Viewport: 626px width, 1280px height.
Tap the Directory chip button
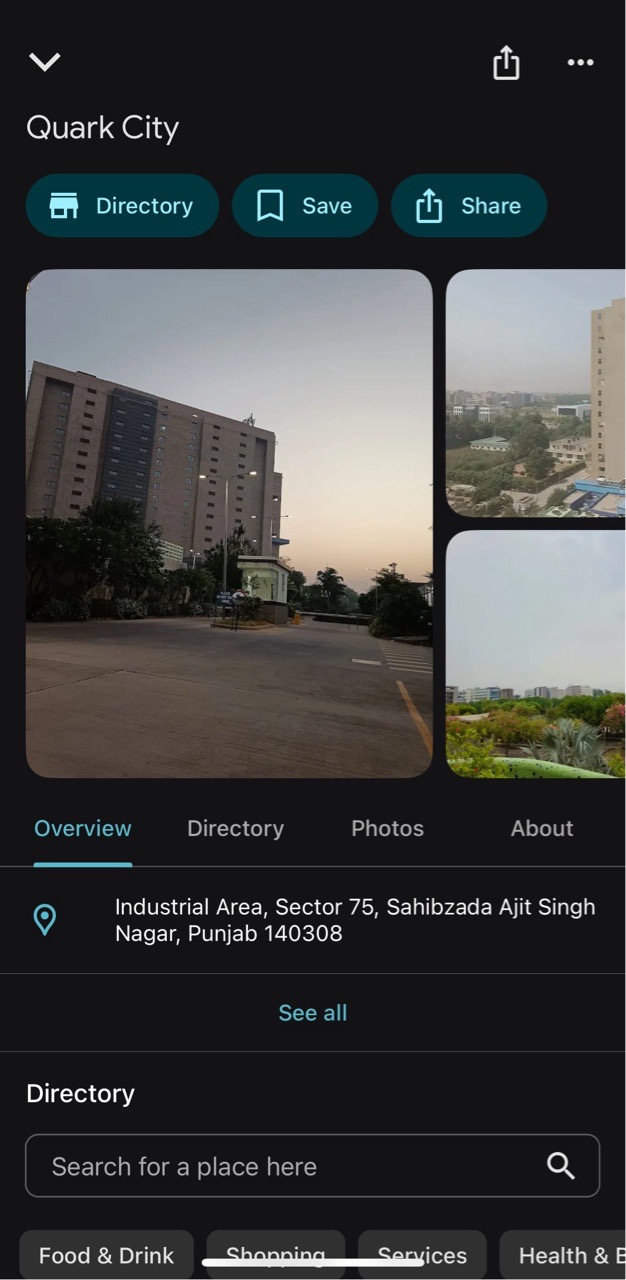[122, 206]
